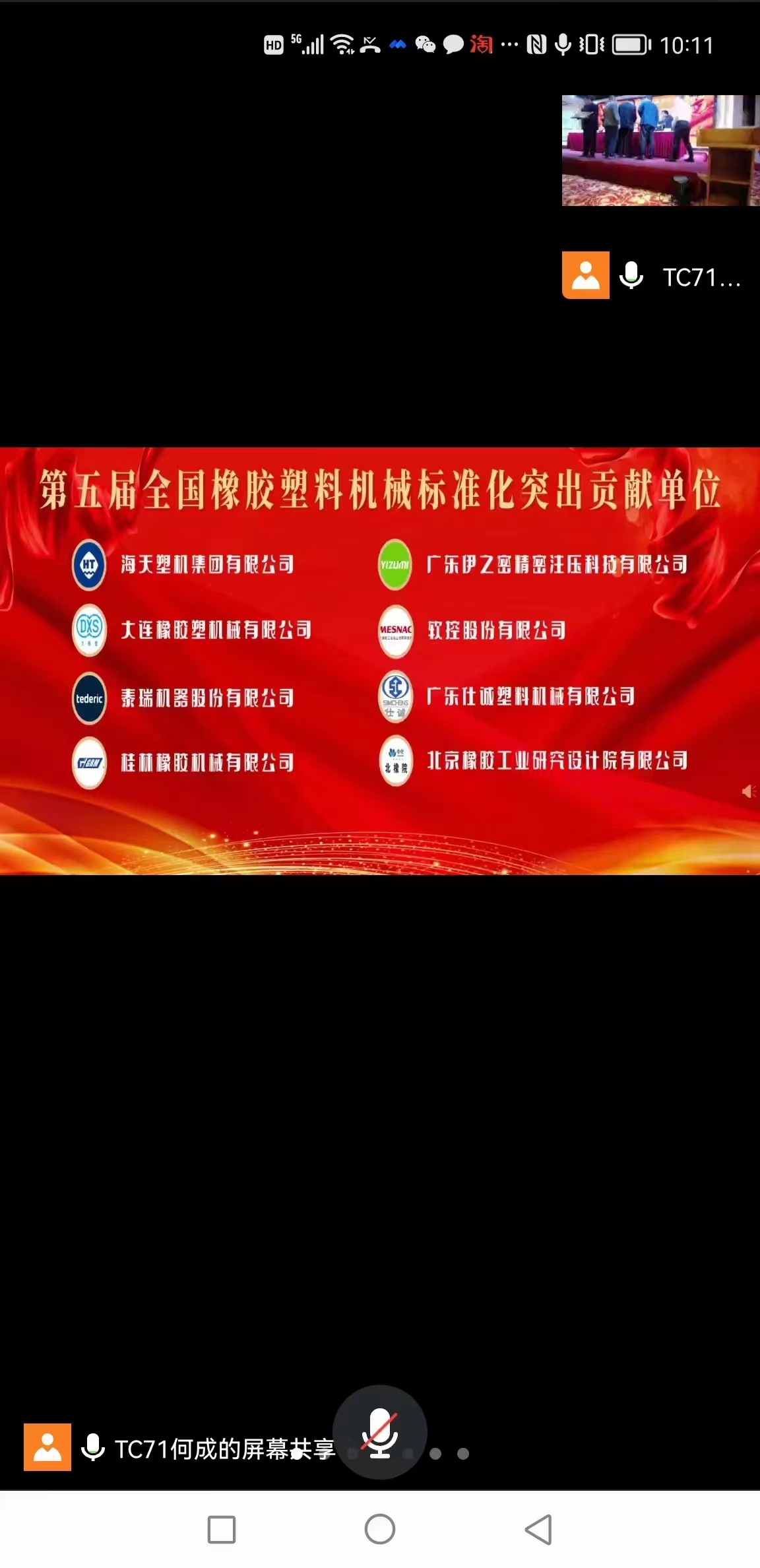Open the recent apps view
The width and height of the screenshot is (760, 1568).
(222, 1529)
